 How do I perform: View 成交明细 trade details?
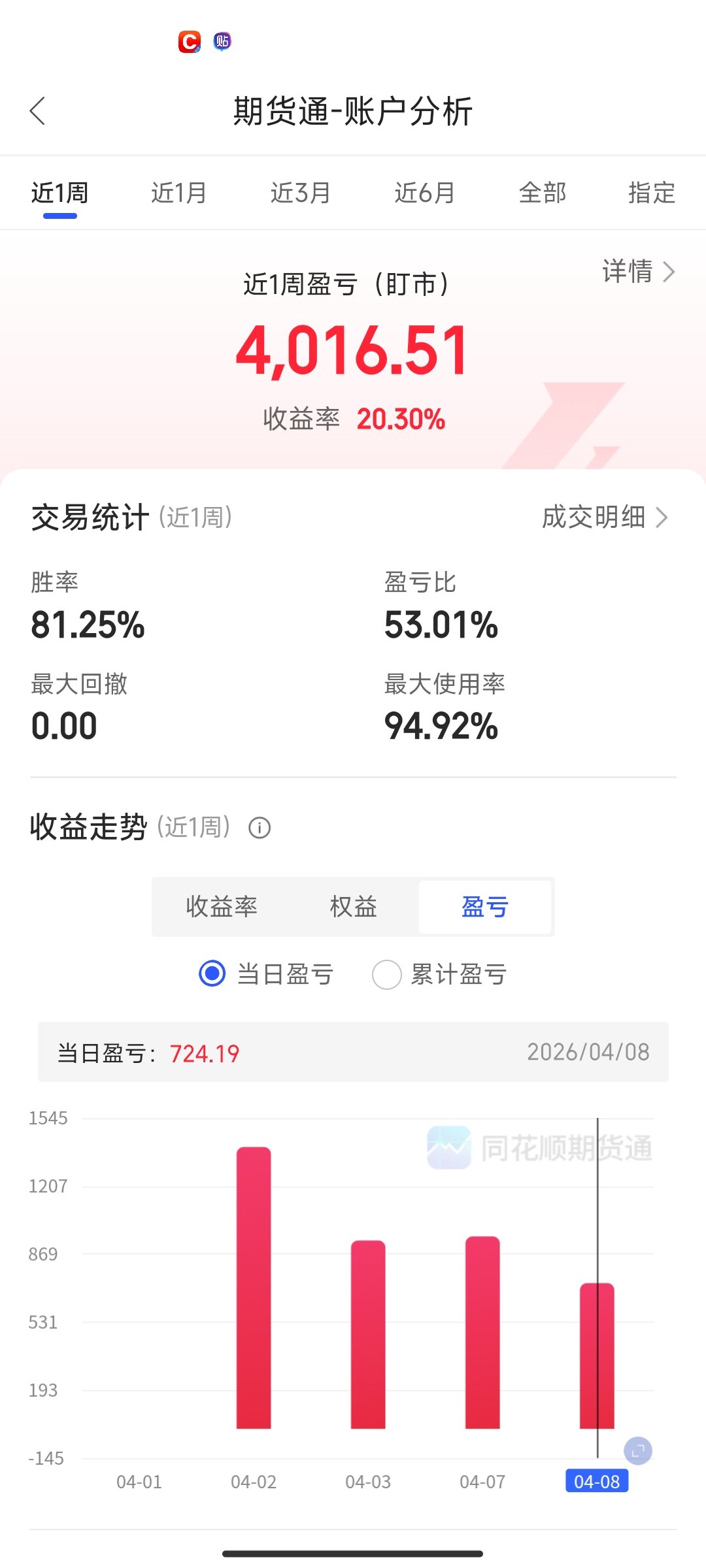605,517
